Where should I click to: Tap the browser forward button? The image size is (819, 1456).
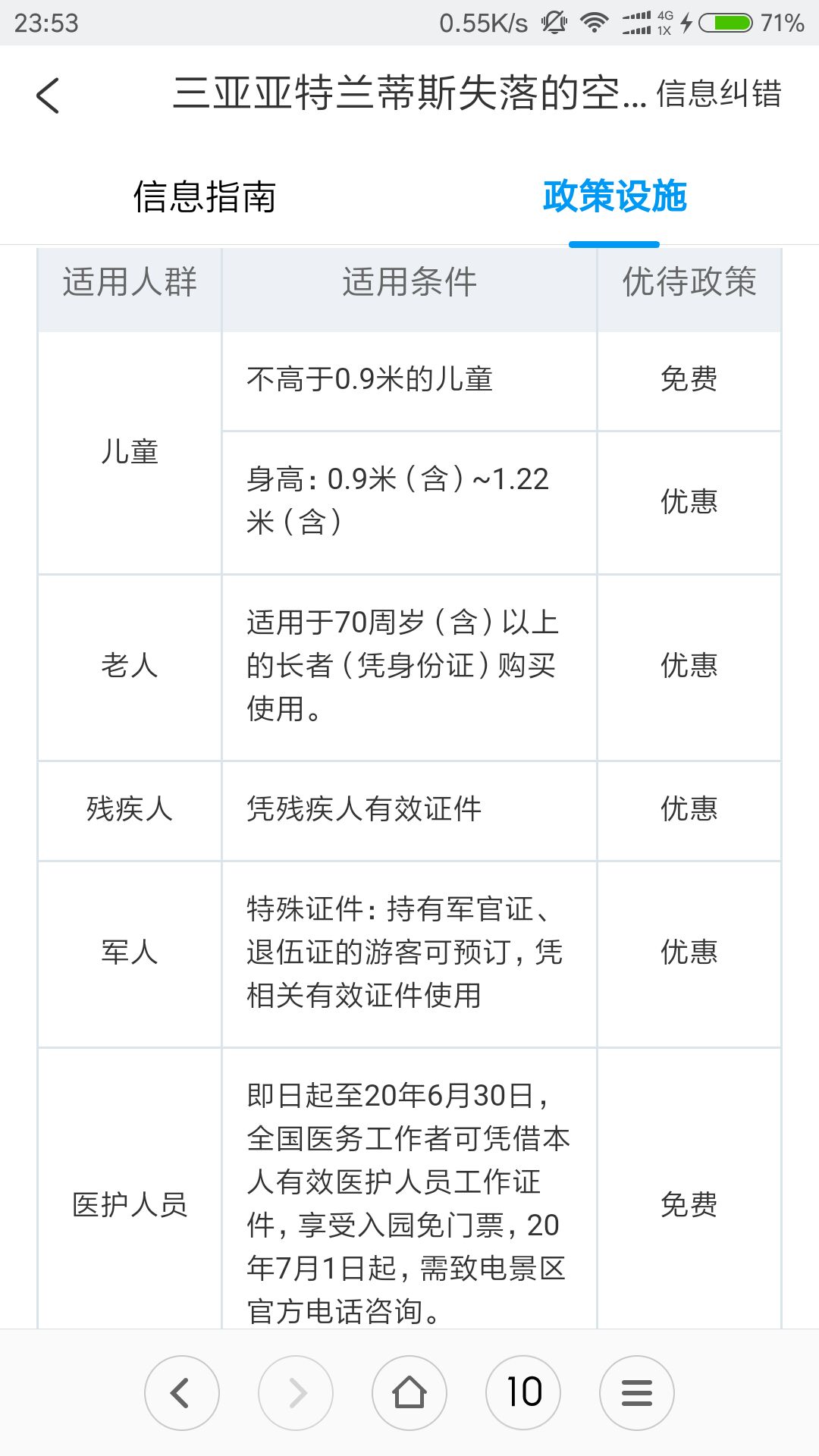296,1393
